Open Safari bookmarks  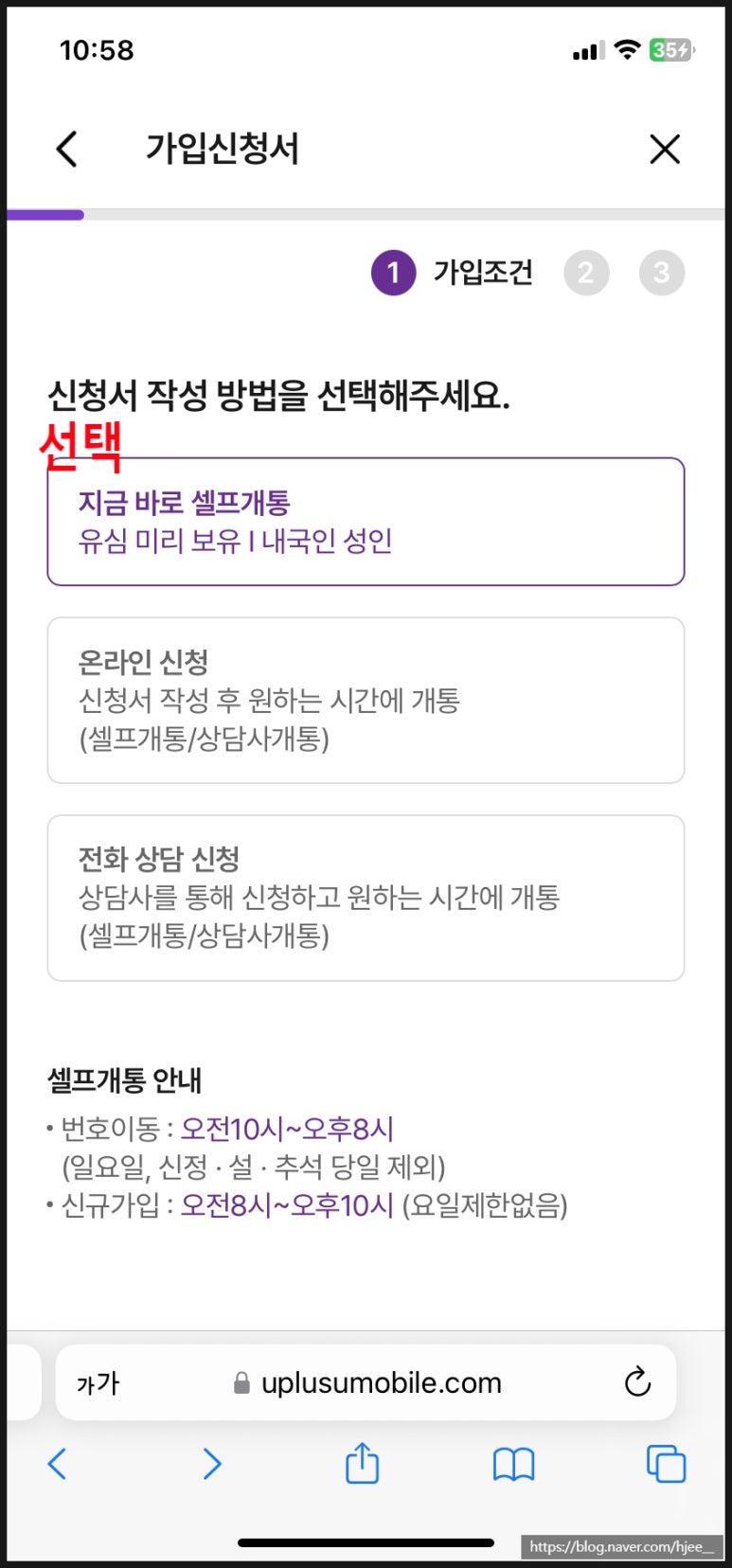pyautogui.click(x=513, y=1464)
